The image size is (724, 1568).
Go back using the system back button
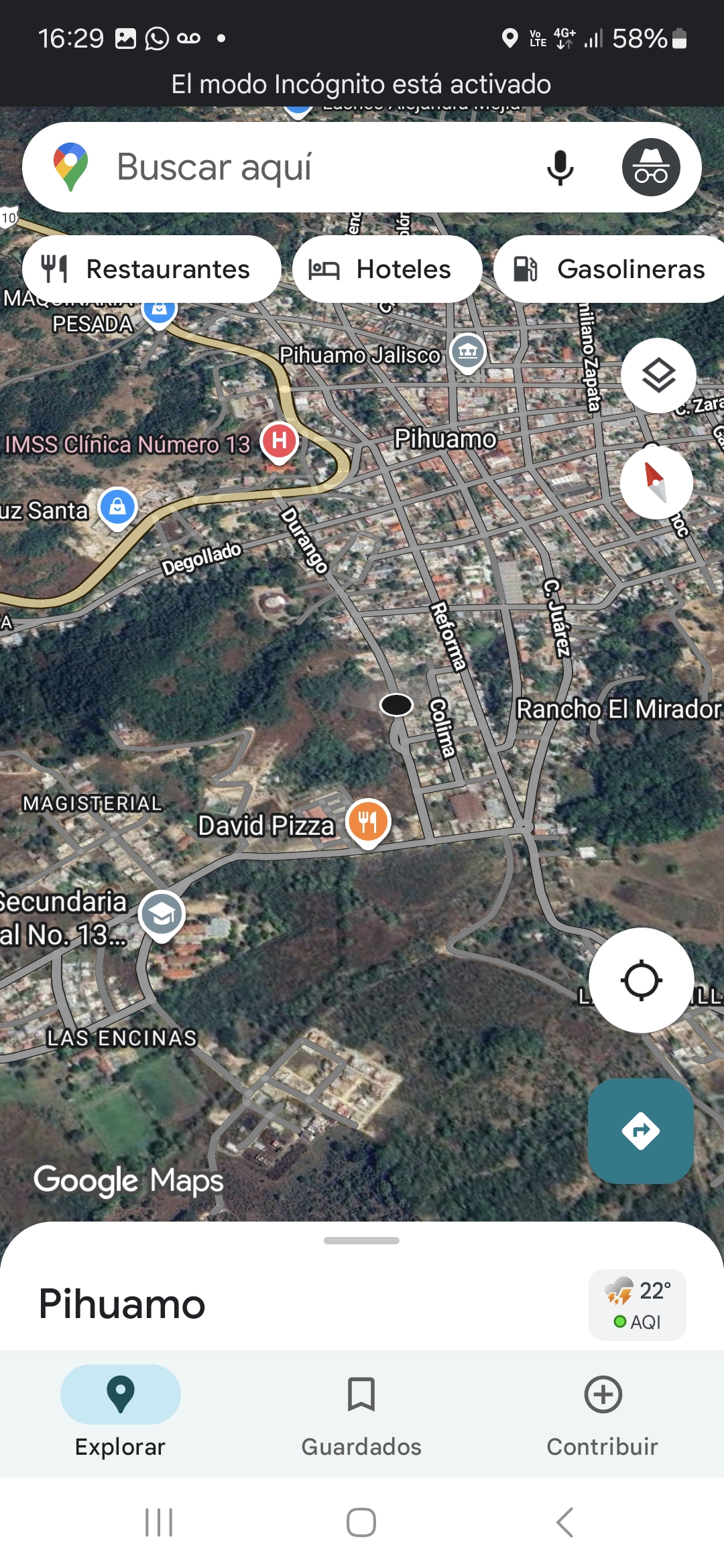click(564, 1522)
